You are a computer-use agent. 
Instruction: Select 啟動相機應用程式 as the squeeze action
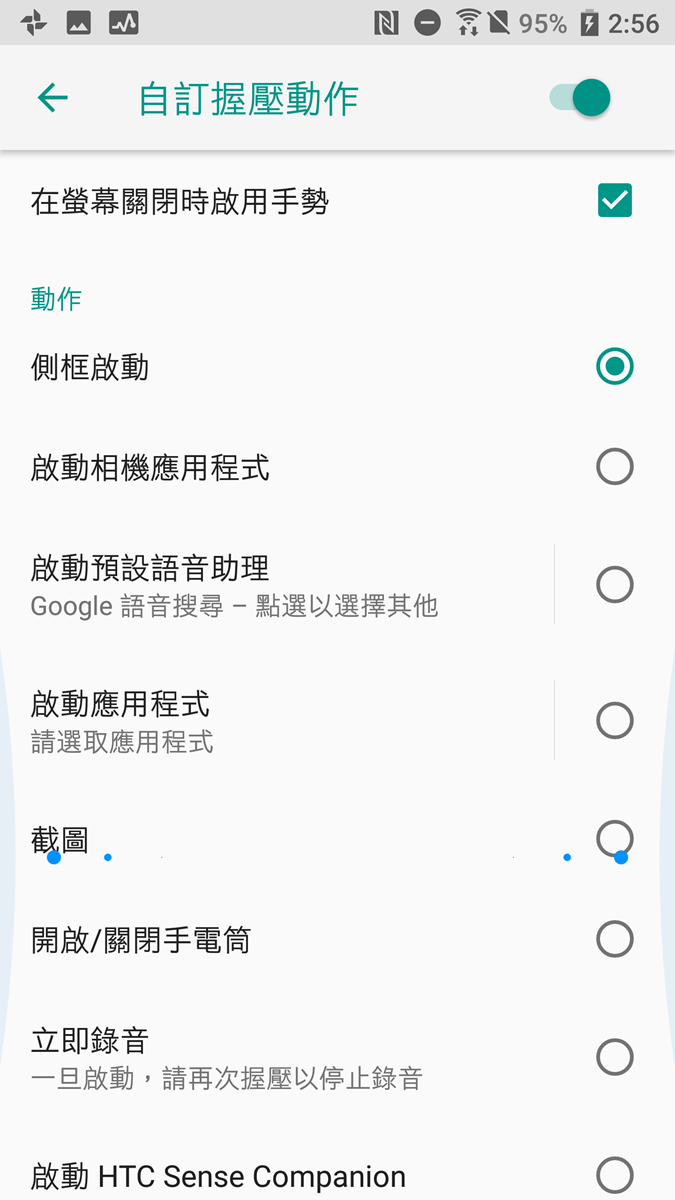tap(614, 467)
